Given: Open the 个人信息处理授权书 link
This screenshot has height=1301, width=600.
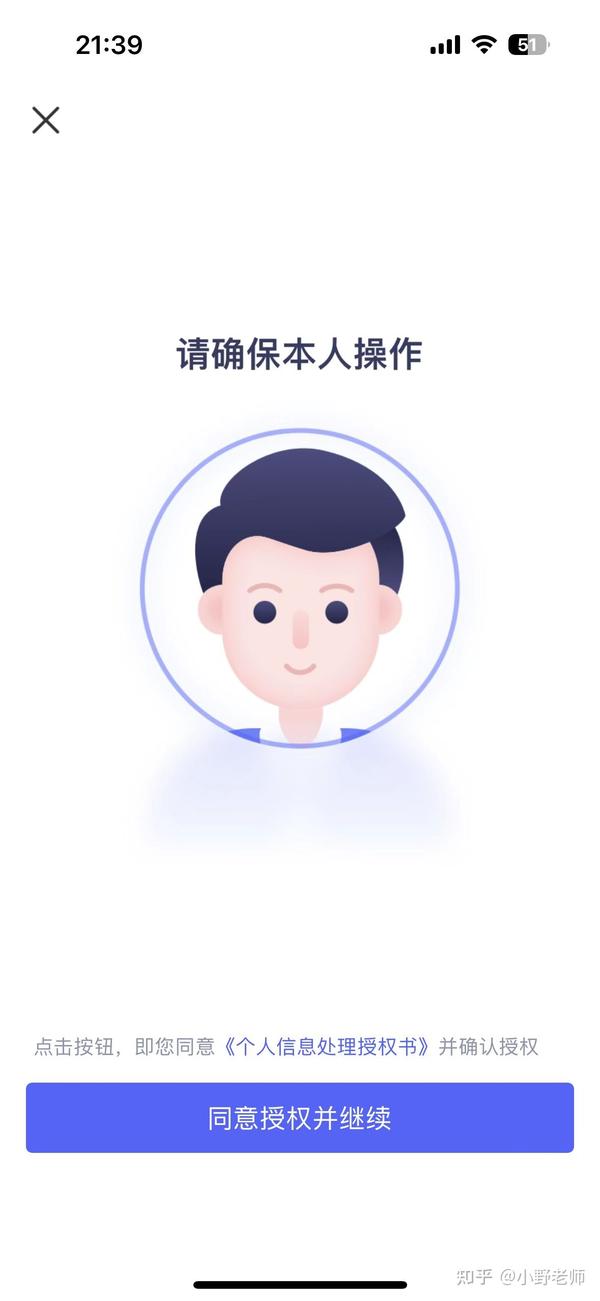Looking at the screenshot, I should [x=327, y=1047].
